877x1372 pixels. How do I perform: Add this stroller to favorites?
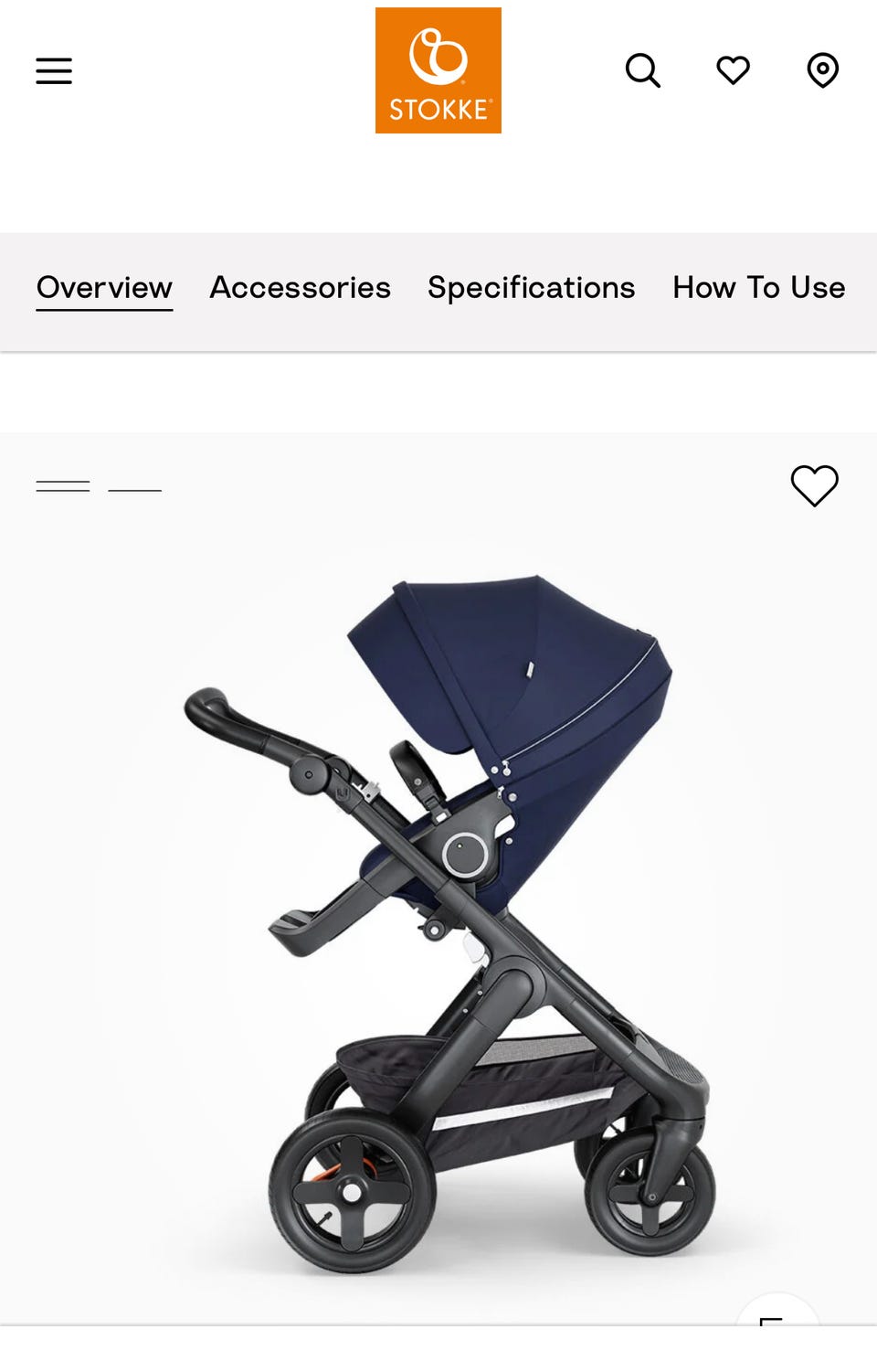[x=814, y=485]
